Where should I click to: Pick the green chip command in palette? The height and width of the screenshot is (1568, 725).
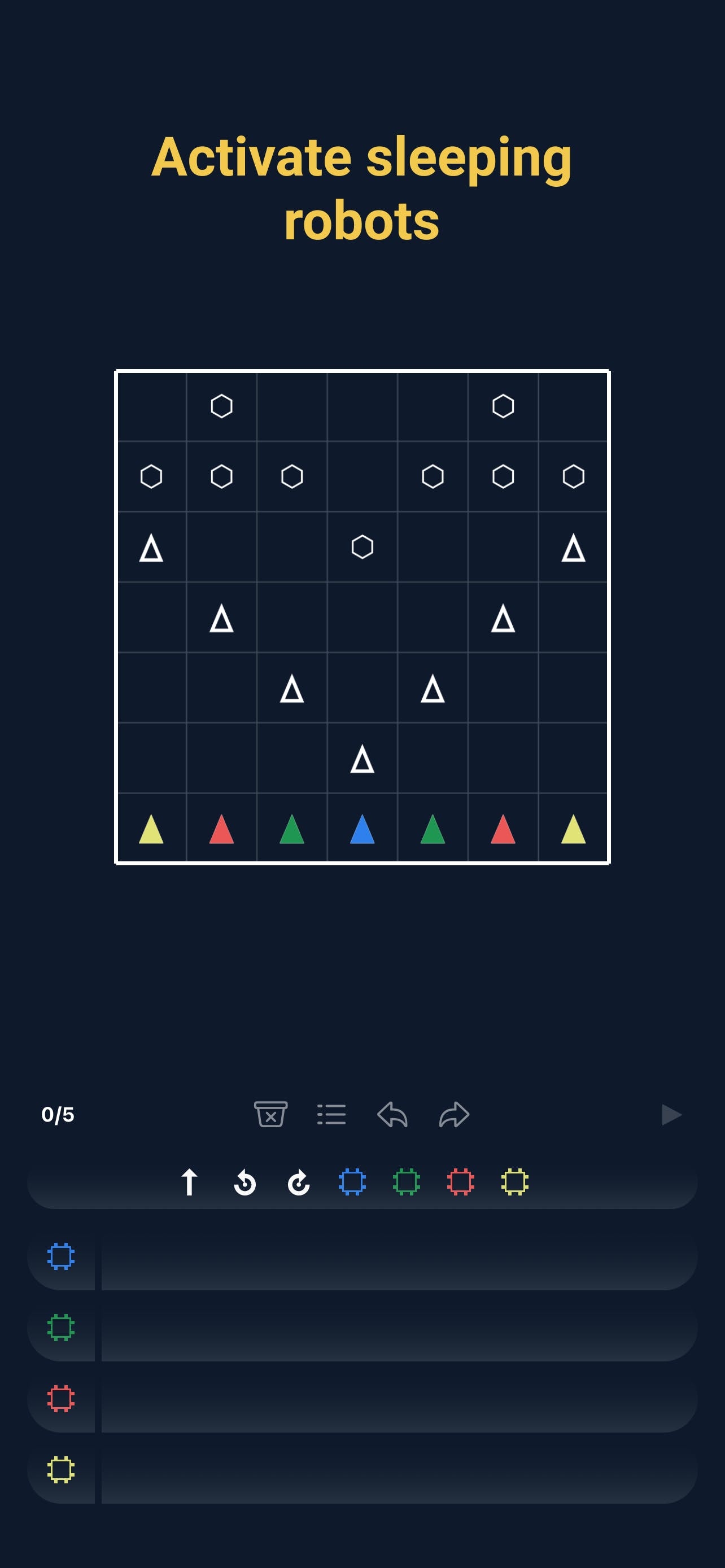406,1182
